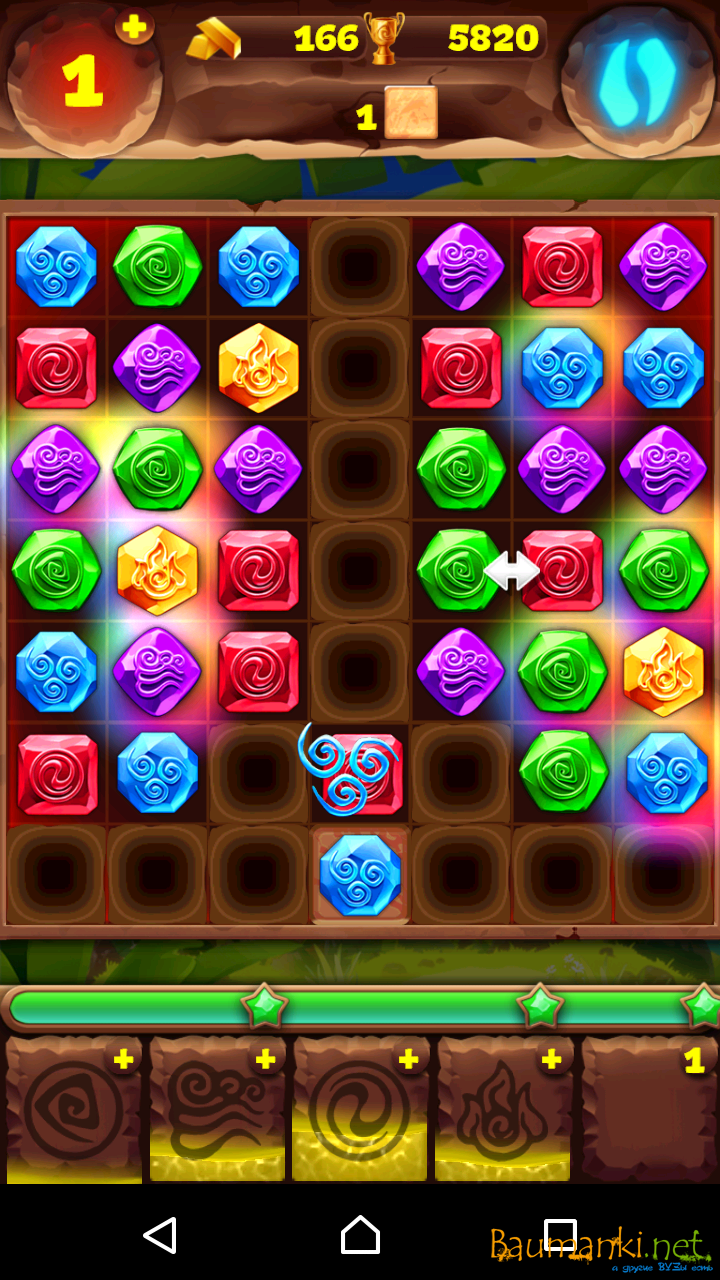The height and width of the screenshot is (1280, 720).
Task: Go back using the system back button
Action: [160, 1235]
